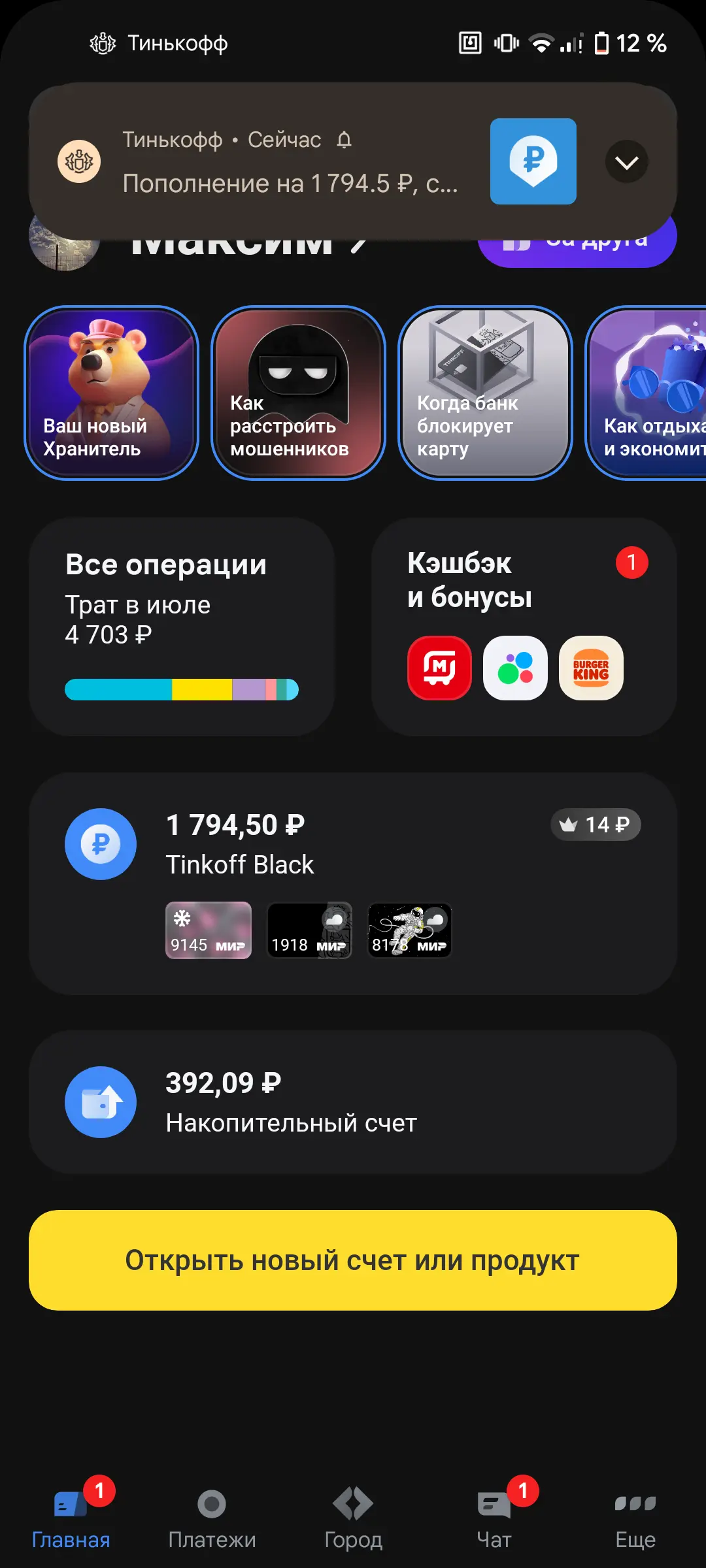Open the Тинькофф top-up notification

353,161
